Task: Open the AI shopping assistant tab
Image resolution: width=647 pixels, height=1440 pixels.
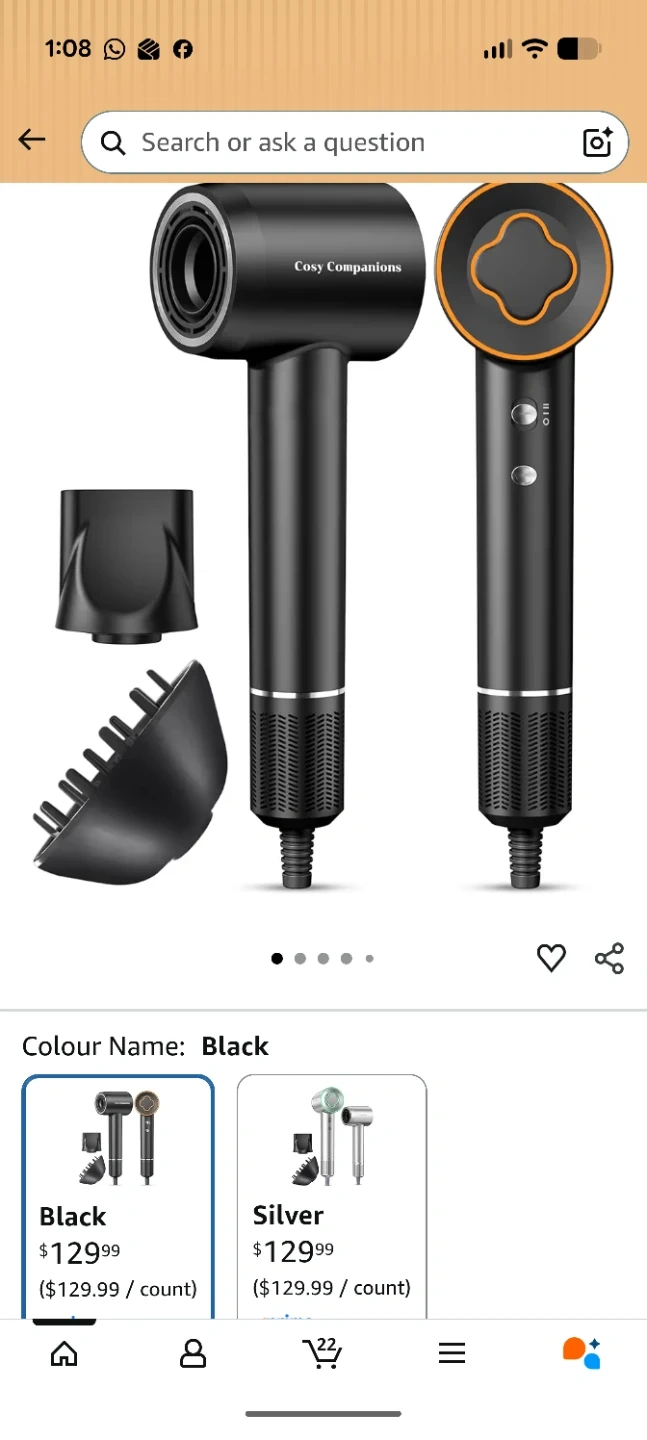Action: [x=581, y=1354]
